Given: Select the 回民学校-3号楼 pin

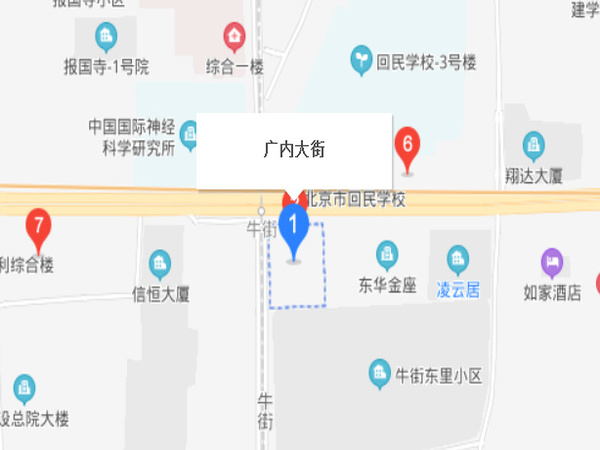Looking at the screenshot, I should (358, 62).
